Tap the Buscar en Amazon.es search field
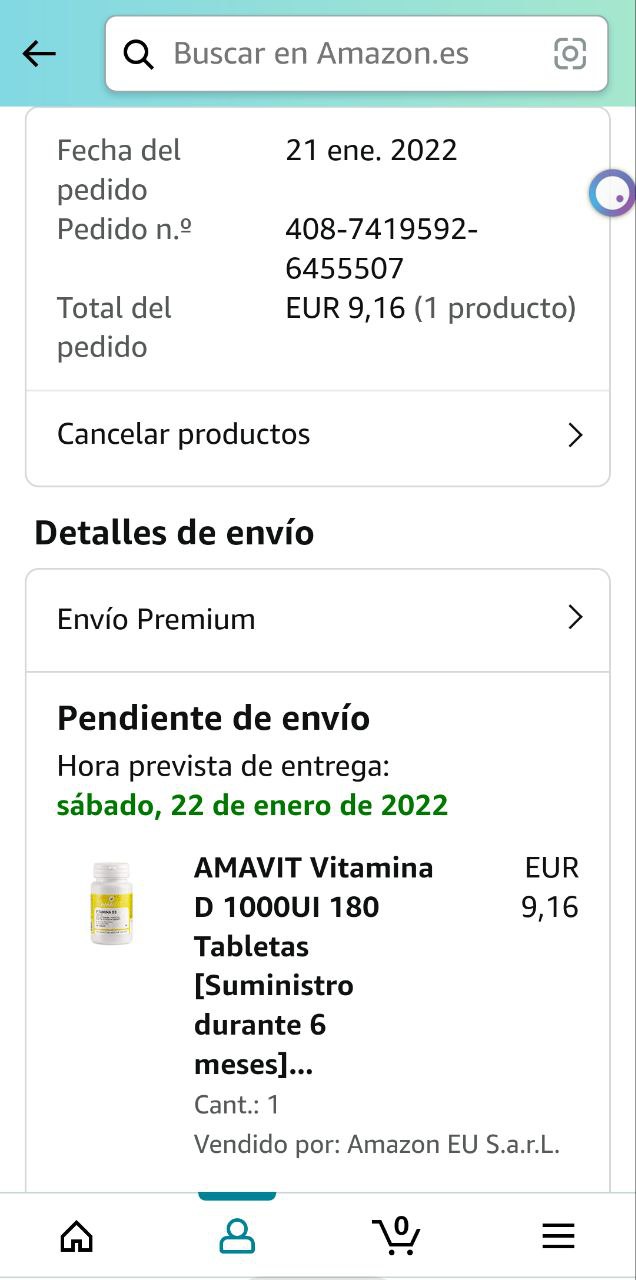 330,54
